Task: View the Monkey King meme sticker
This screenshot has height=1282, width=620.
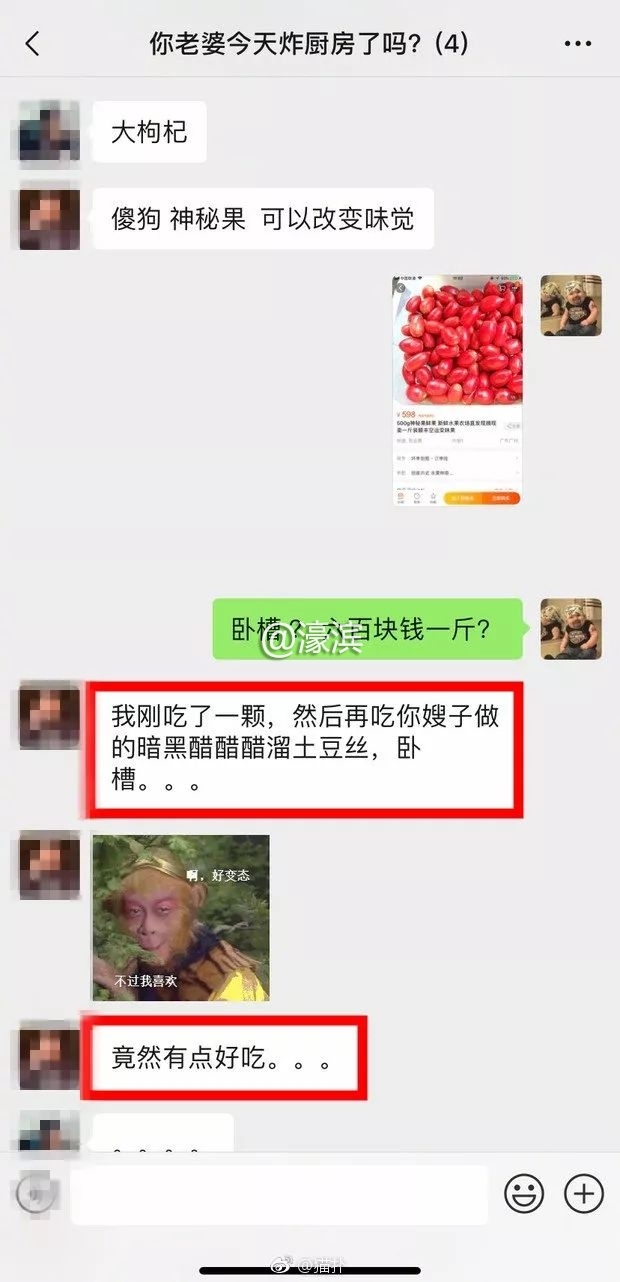Action: [181, 918]
